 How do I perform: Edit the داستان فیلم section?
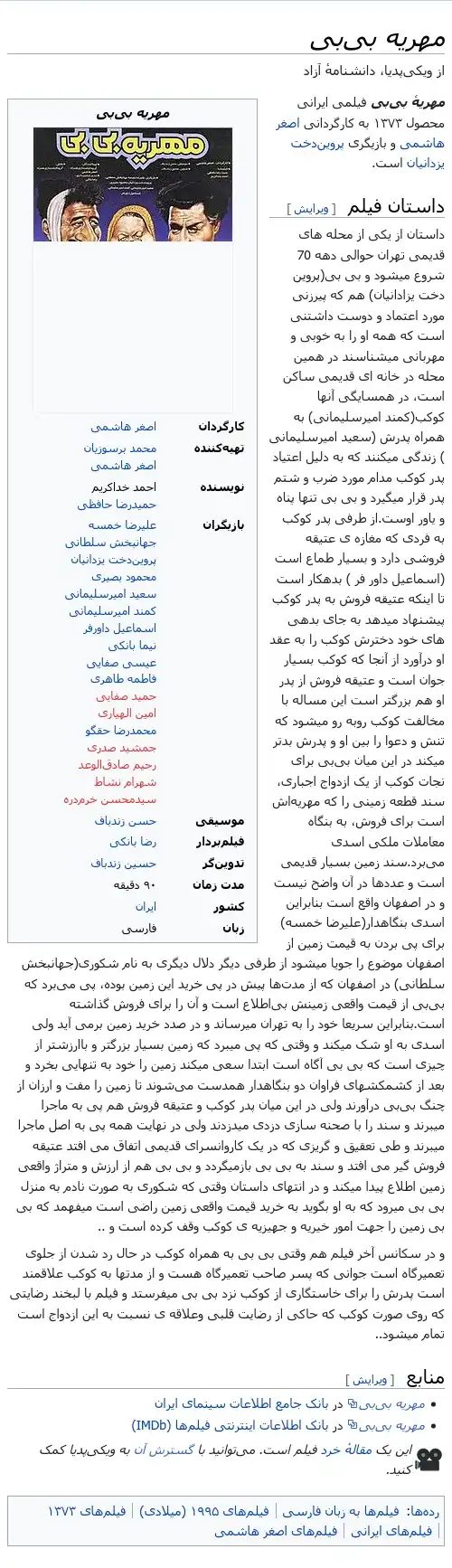pos(311,209)
